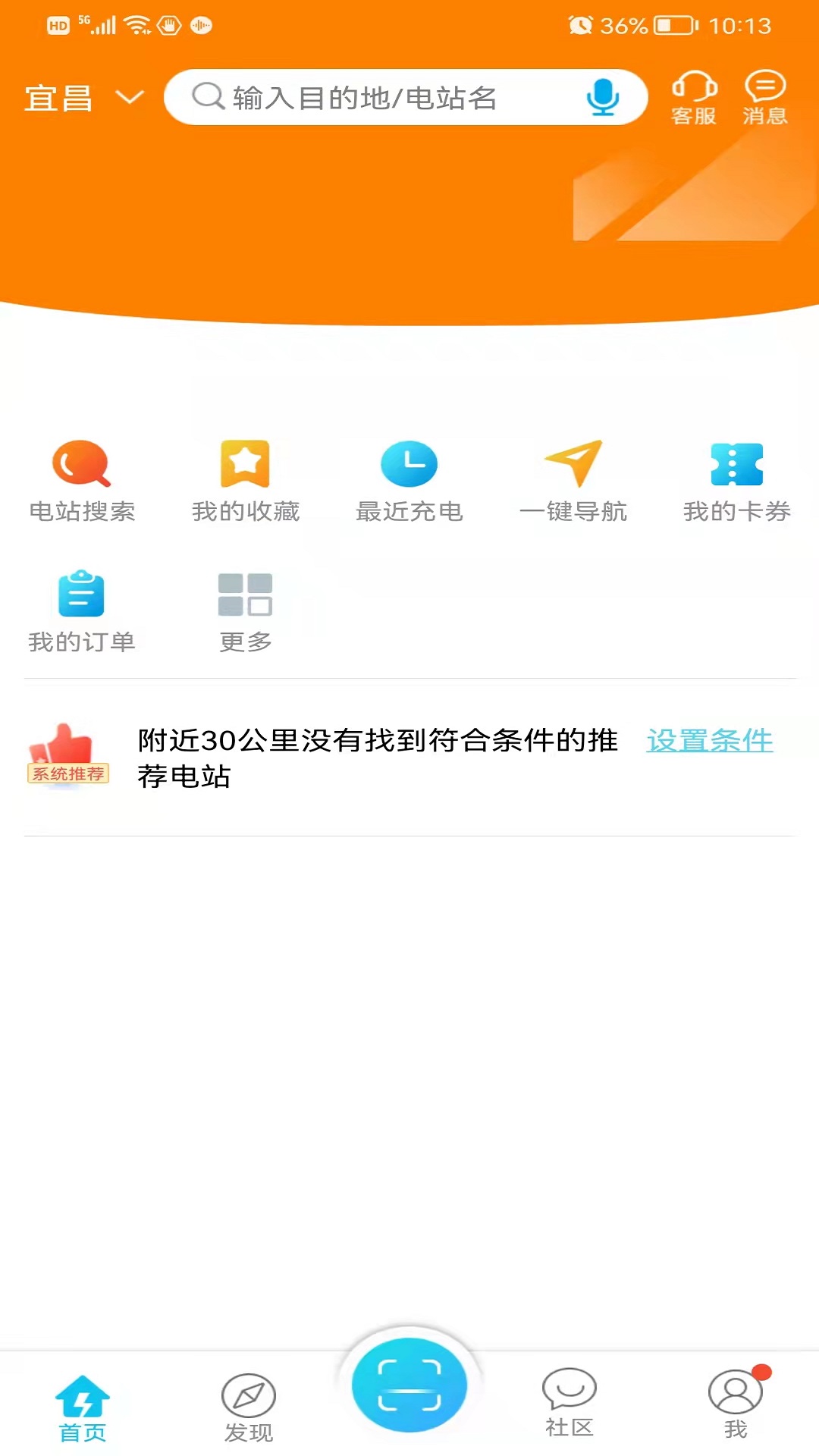Contact 客服 customer service
The height and width of the screenshot is (1456, 819).
694,97
